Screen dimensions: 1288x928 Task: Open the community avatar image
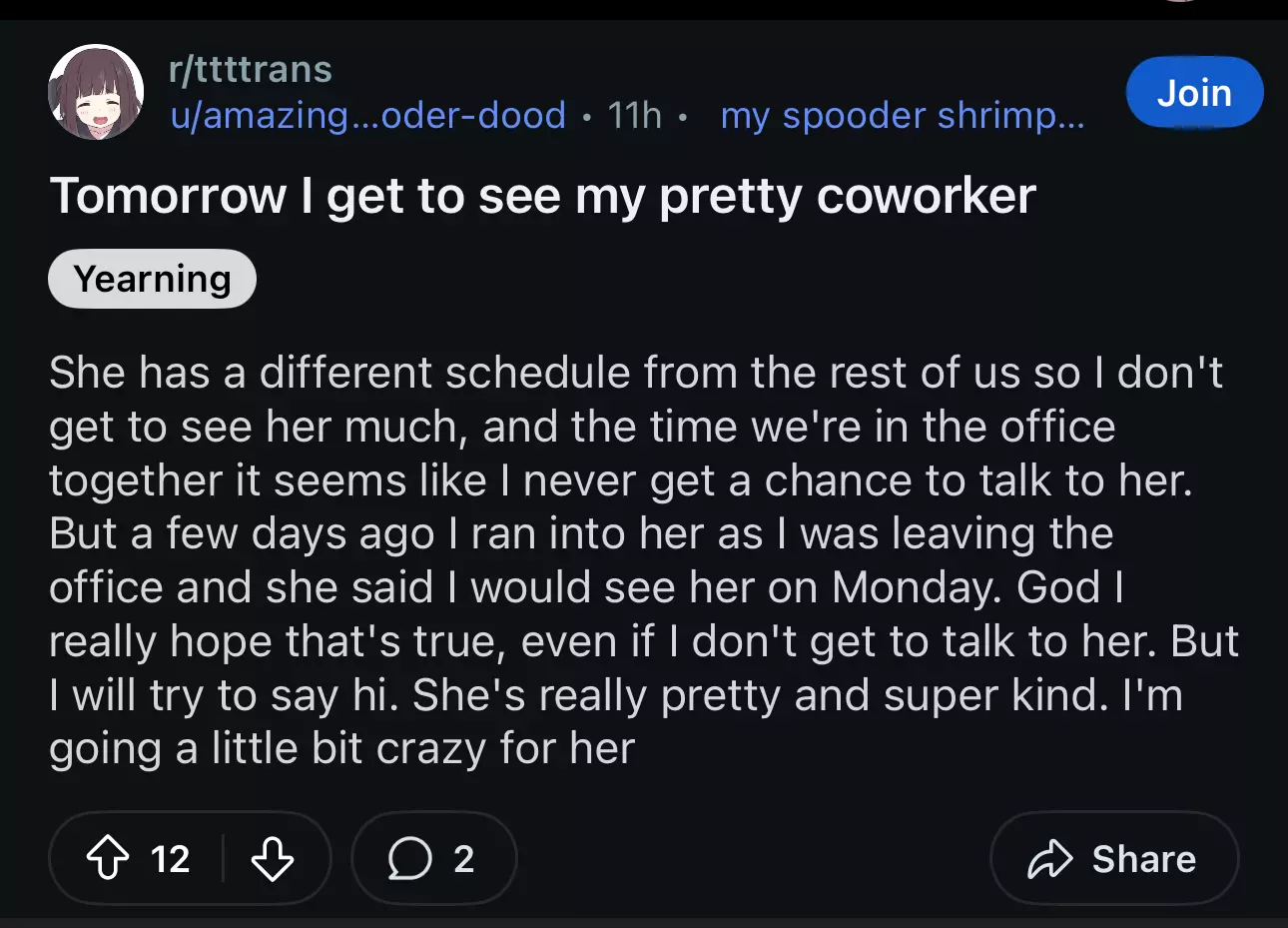[96, 92]
